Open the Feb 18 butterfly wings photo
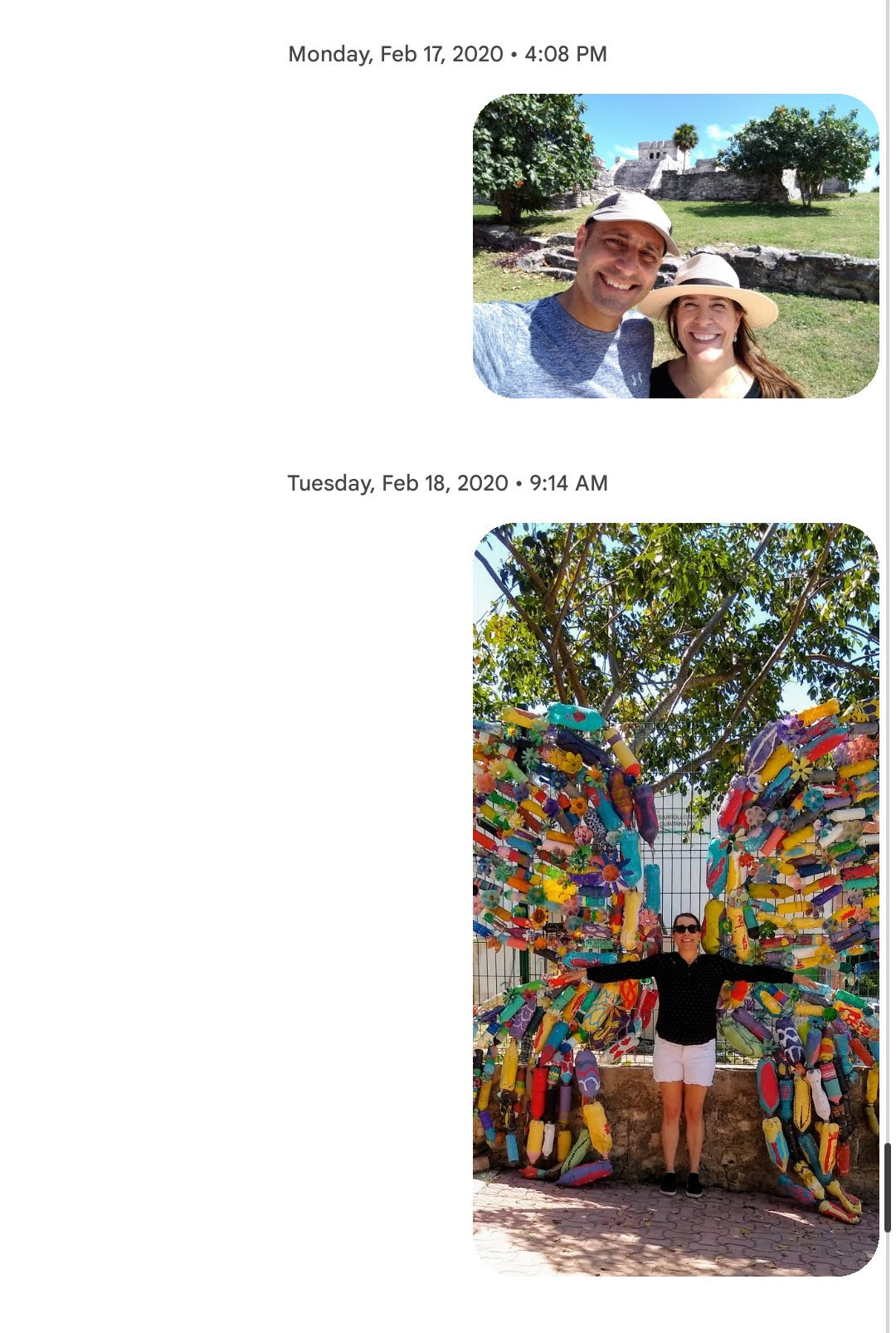 [x=675, y=899]
